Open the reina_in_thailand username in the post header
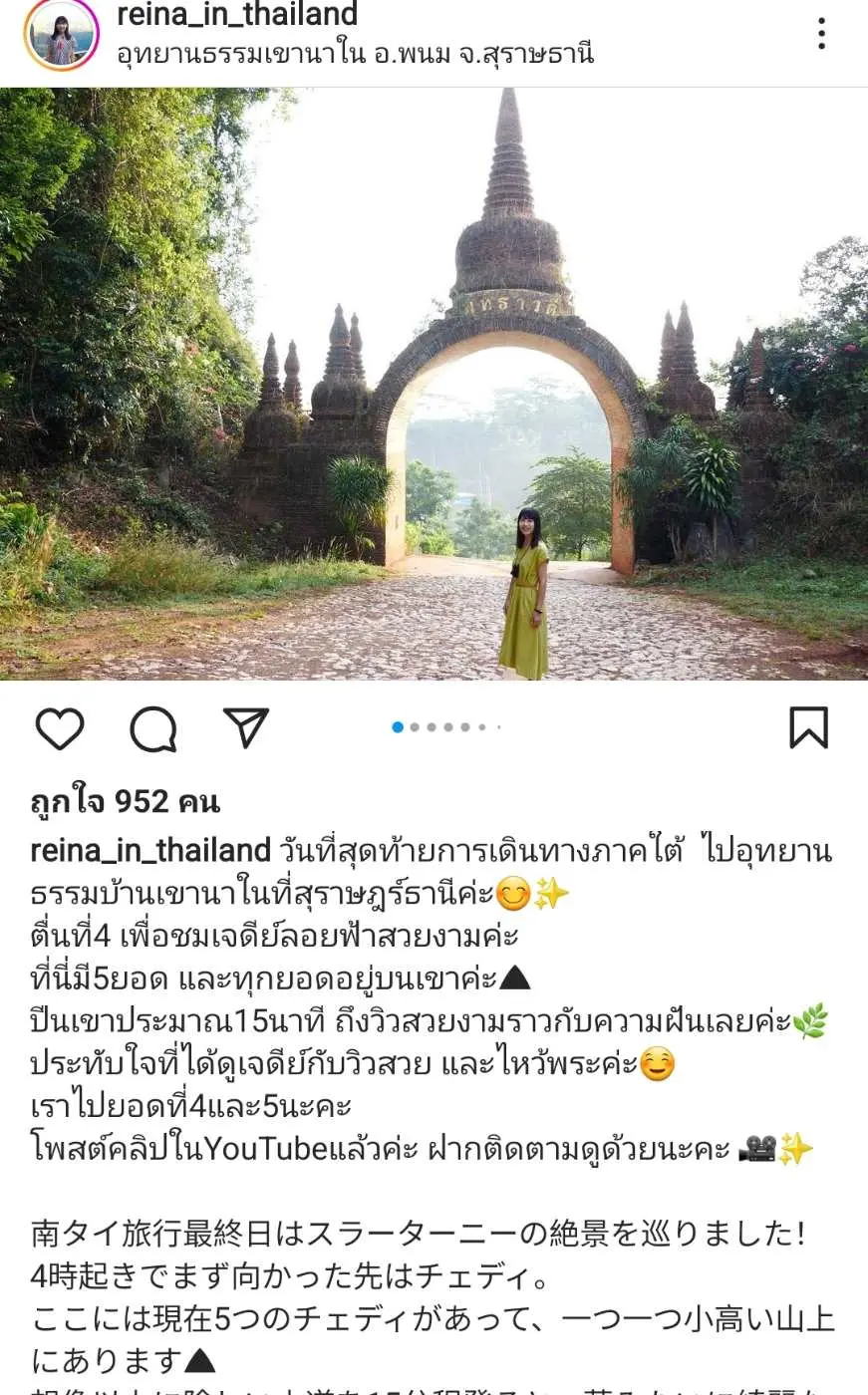 click(237, 14)
